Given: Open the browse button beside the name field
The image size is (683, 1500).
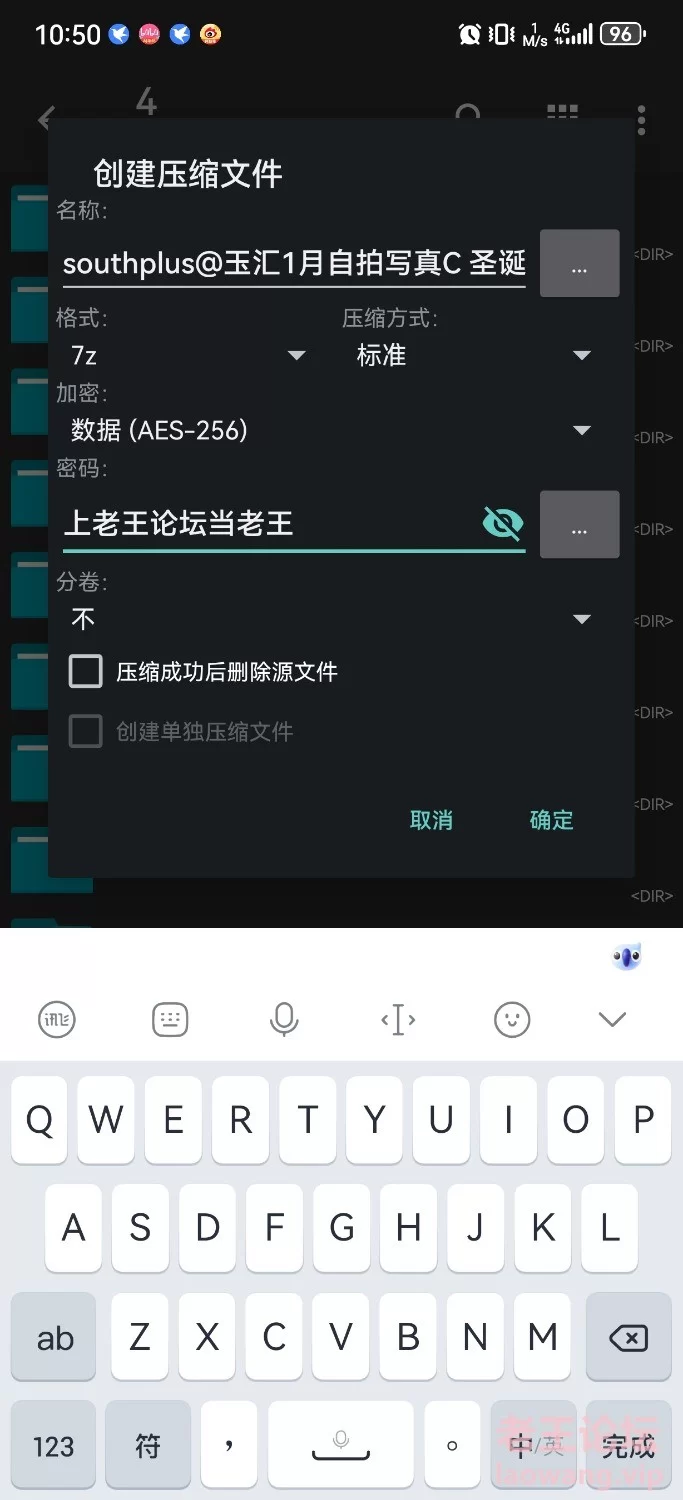Looking at the screenshot, I should (x=579, y=264).
